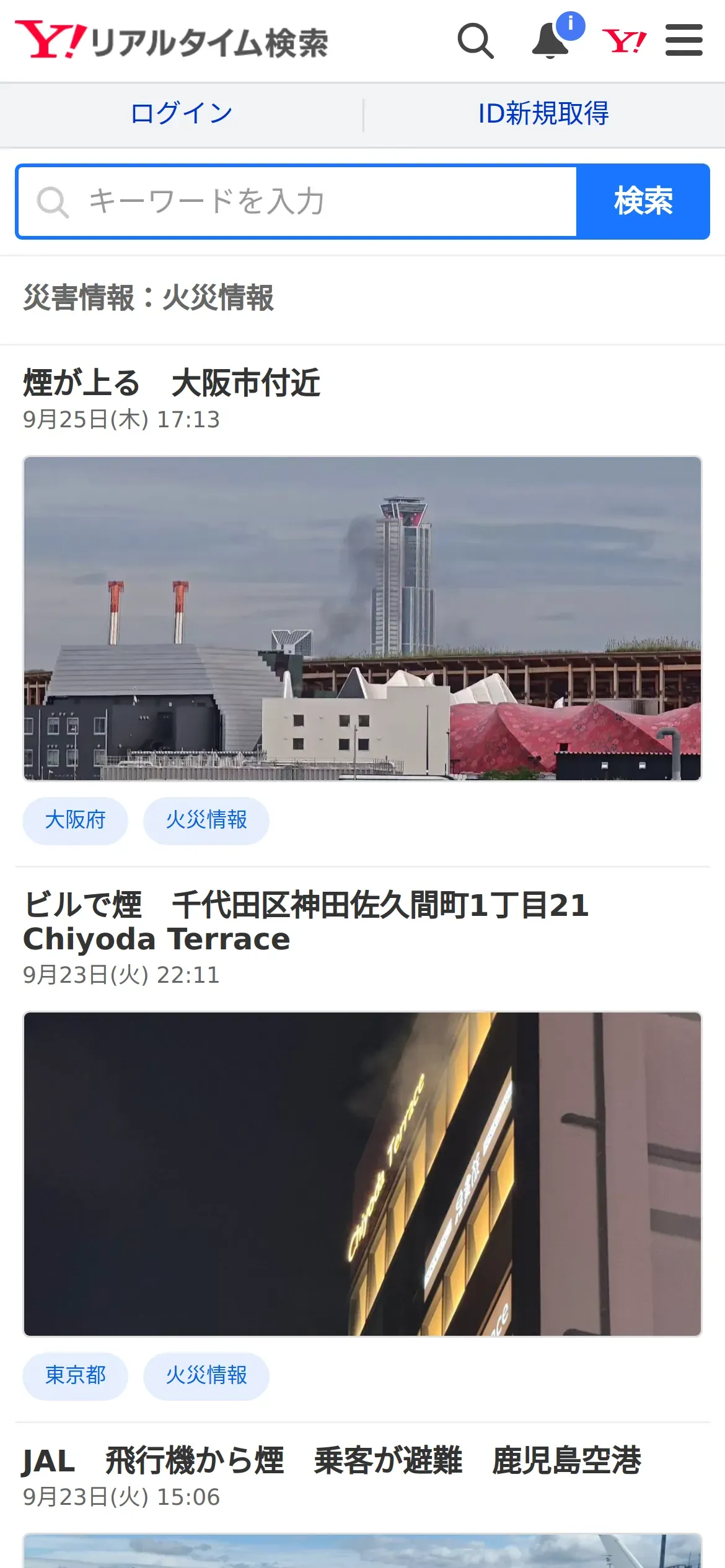Image resolution: width=725 pixels, height=1568 pixels.
Task: Open the hamburger menu
Action: [x=683, y=41]
